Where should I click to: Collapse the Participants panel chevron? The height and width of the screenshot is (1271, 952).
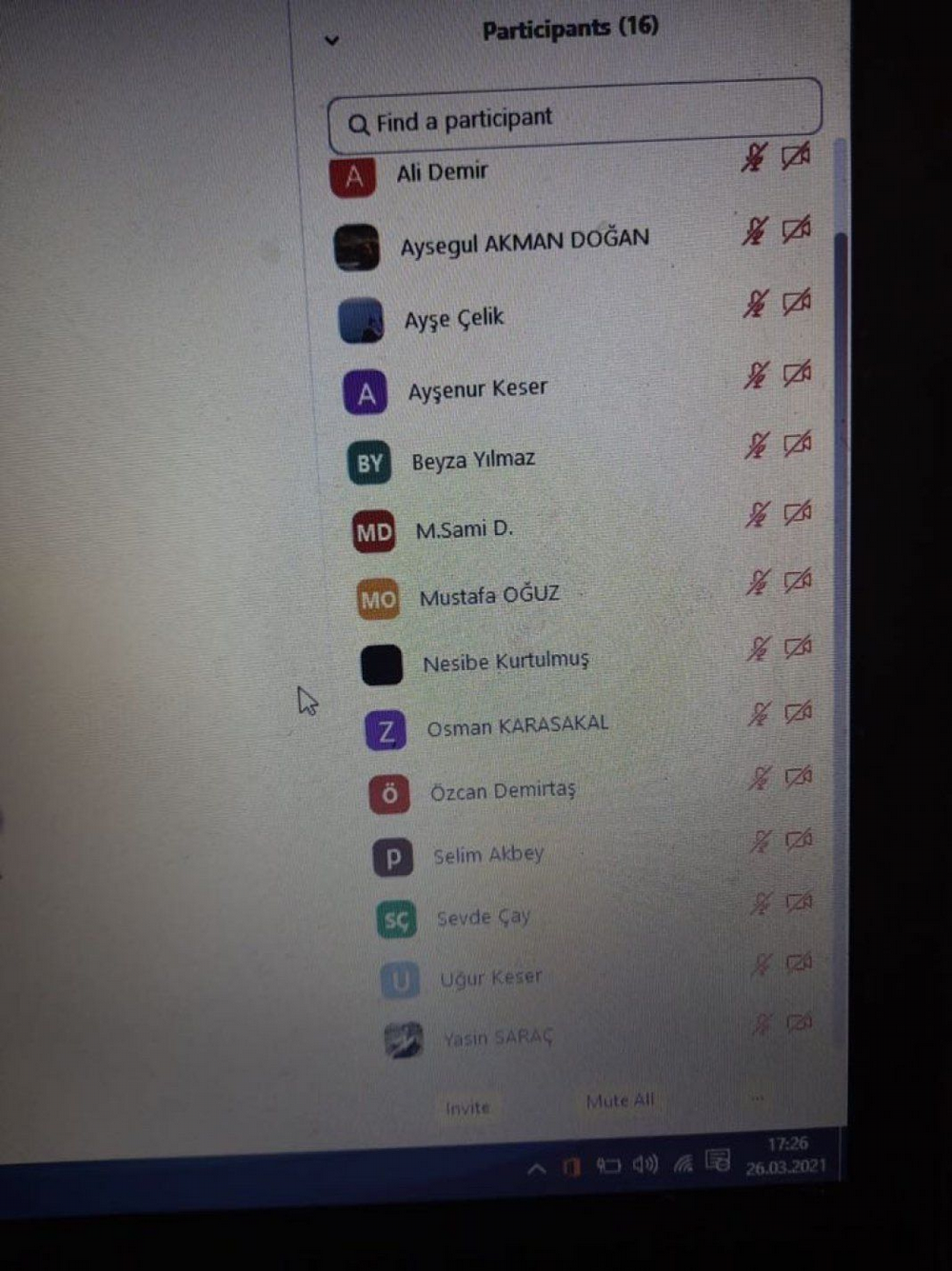click(x=331, y=41)
